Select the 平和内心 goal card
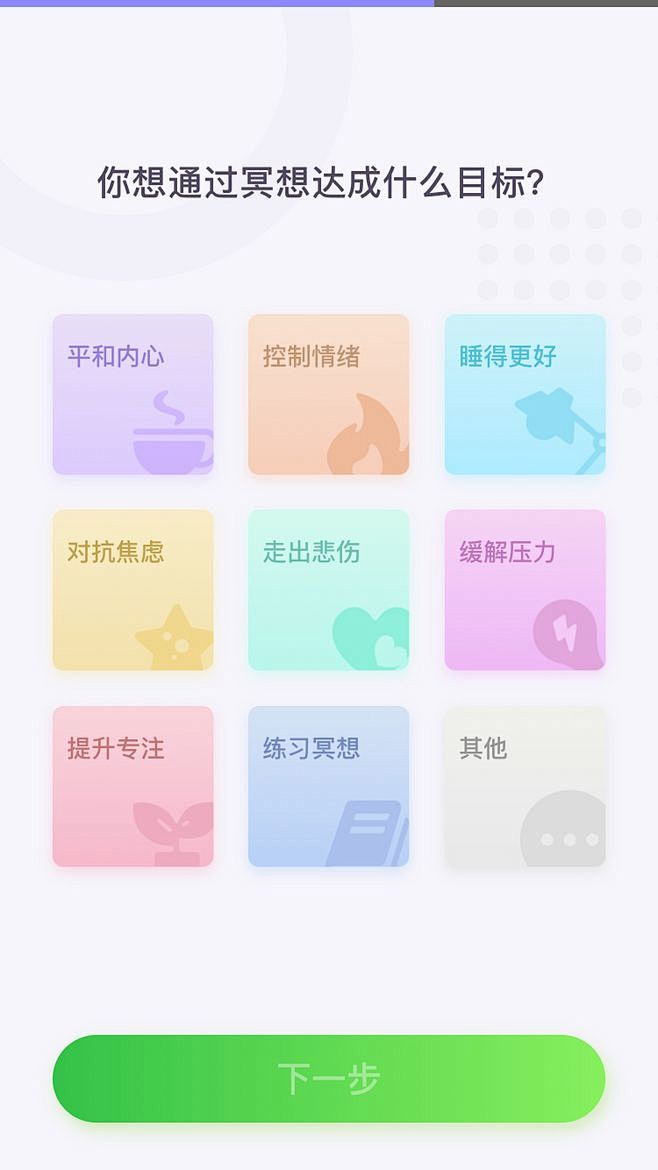The width and height of the screenshot is (658, 1170). pos(133,394)
